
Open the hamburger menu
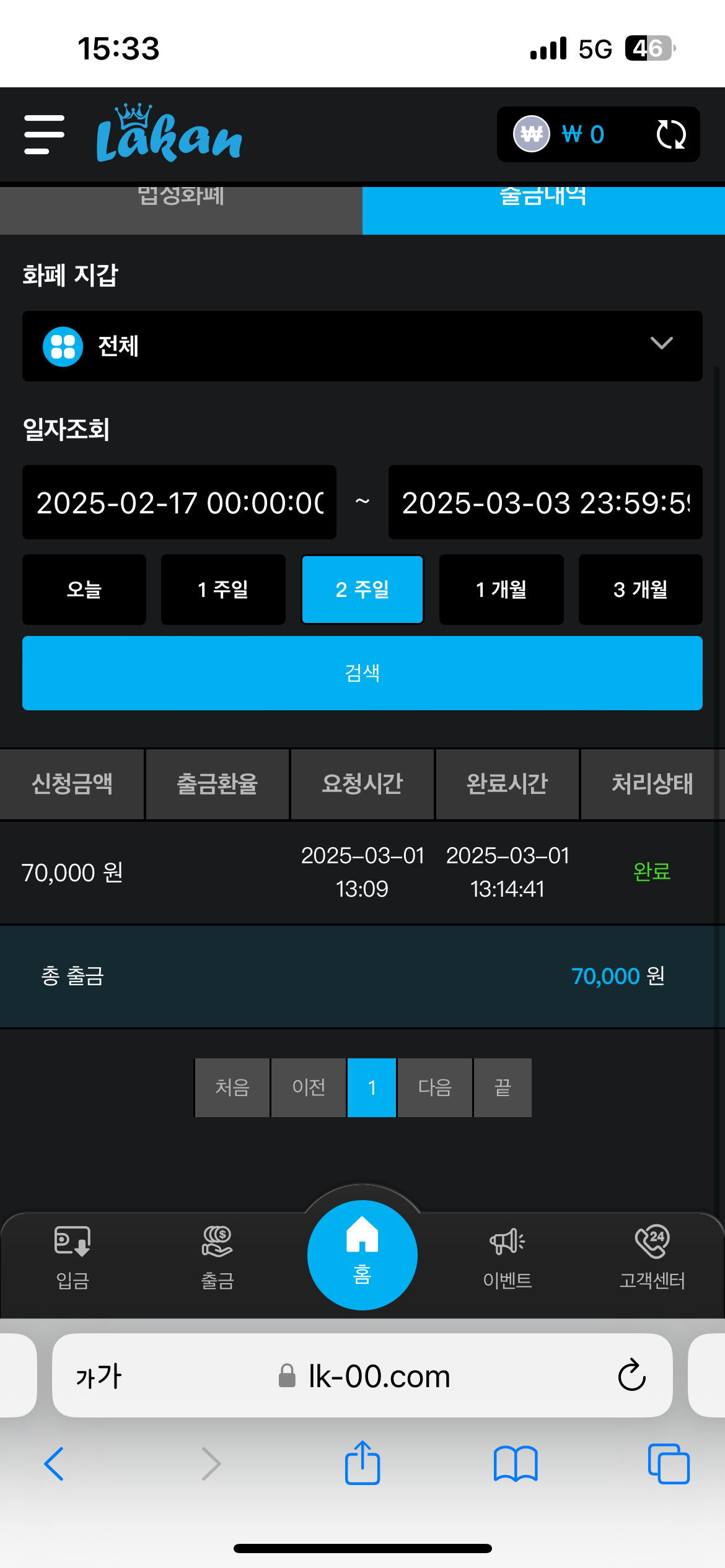44,134
